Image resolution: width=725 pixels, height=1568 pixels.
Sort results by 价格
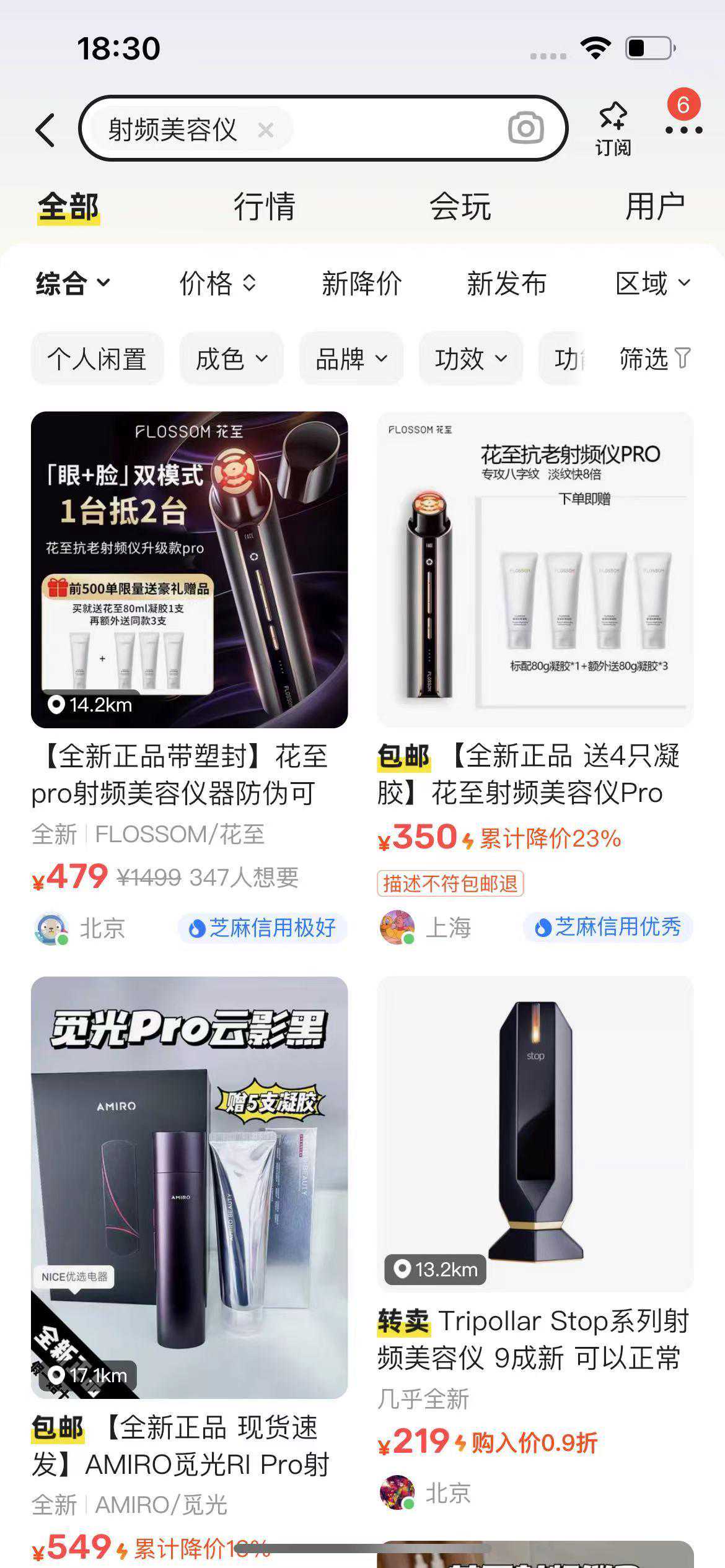click(x=217, y=284)
